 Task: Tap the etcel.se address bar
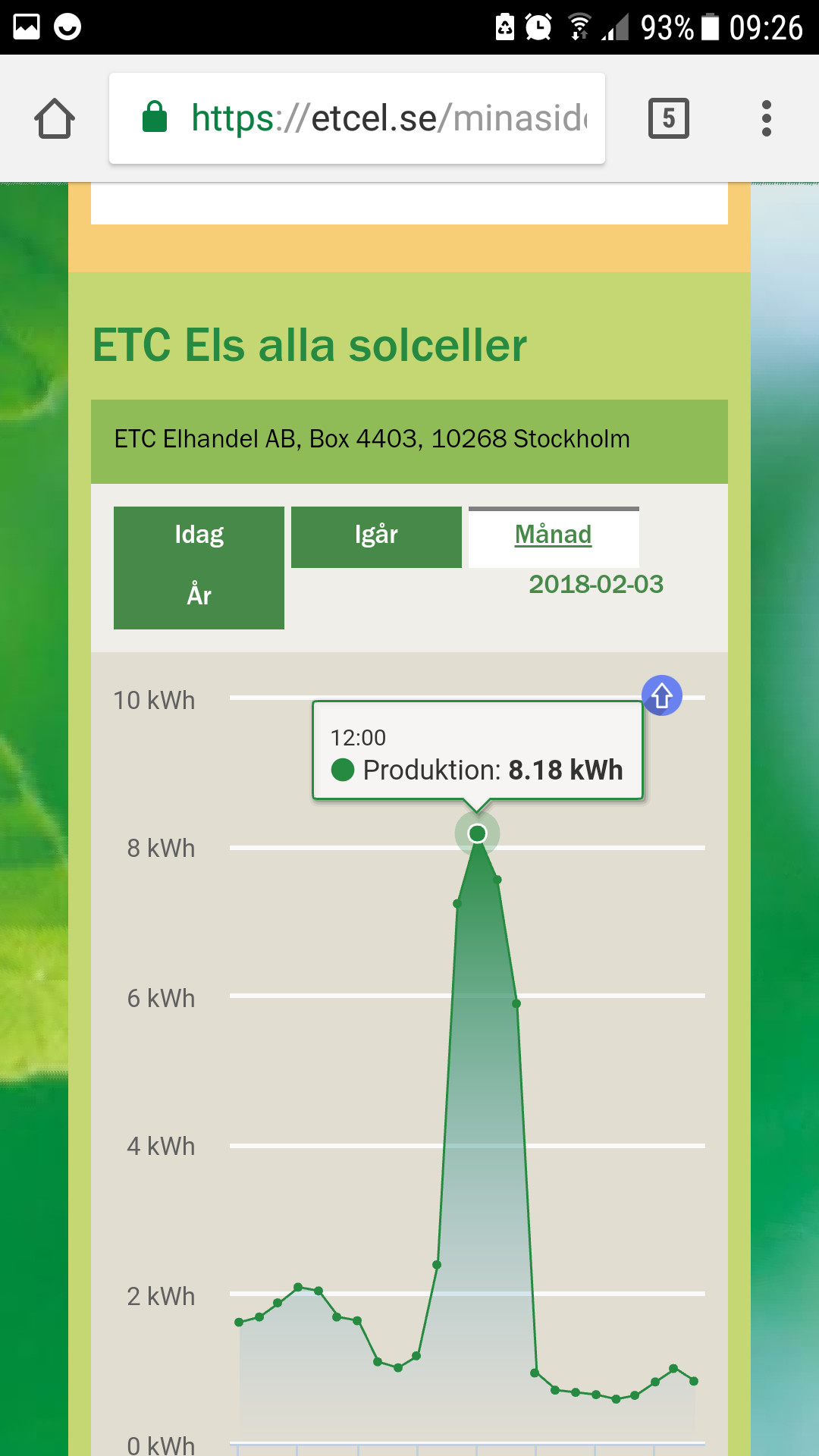coord(356,118)
